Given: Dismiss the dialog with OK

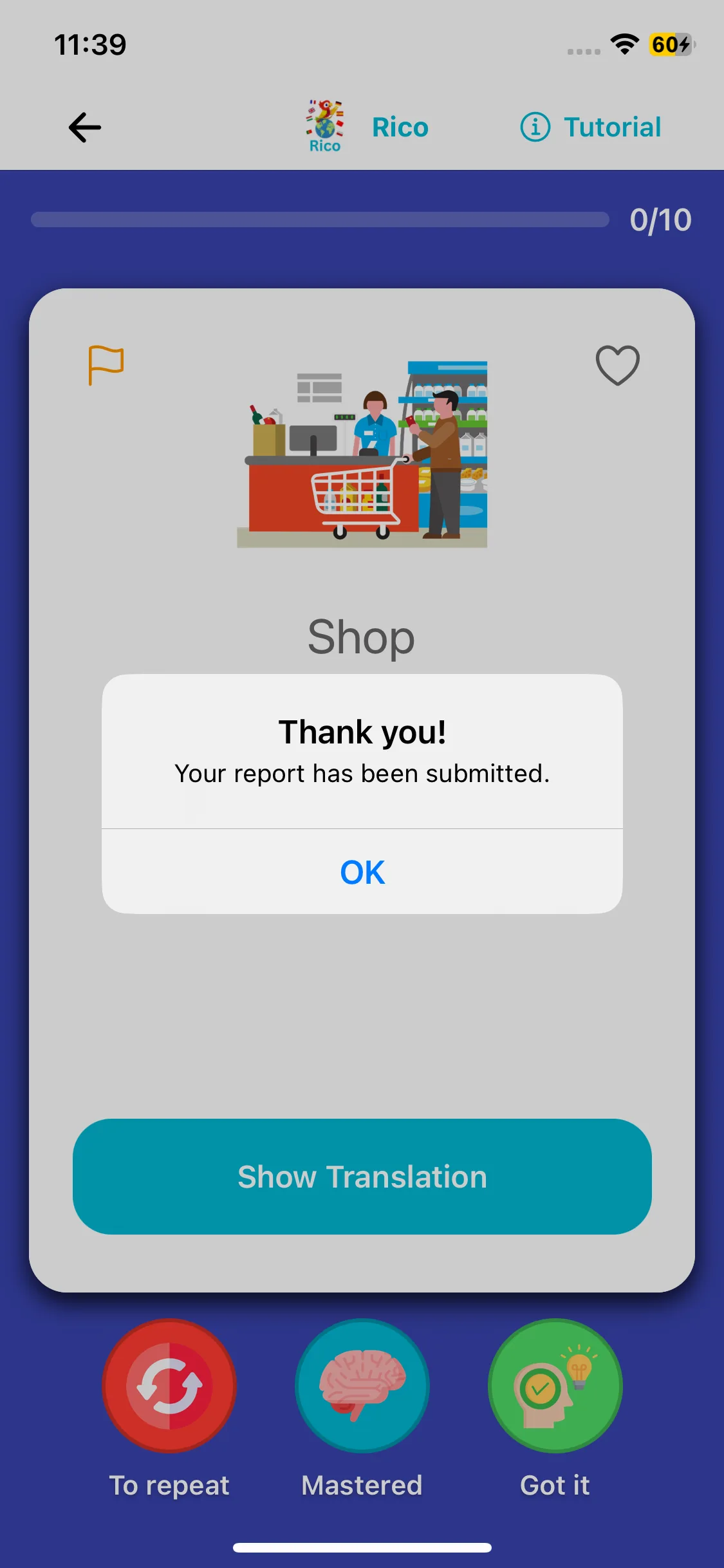Looking at the screenshot, I should tap(362, 872).
